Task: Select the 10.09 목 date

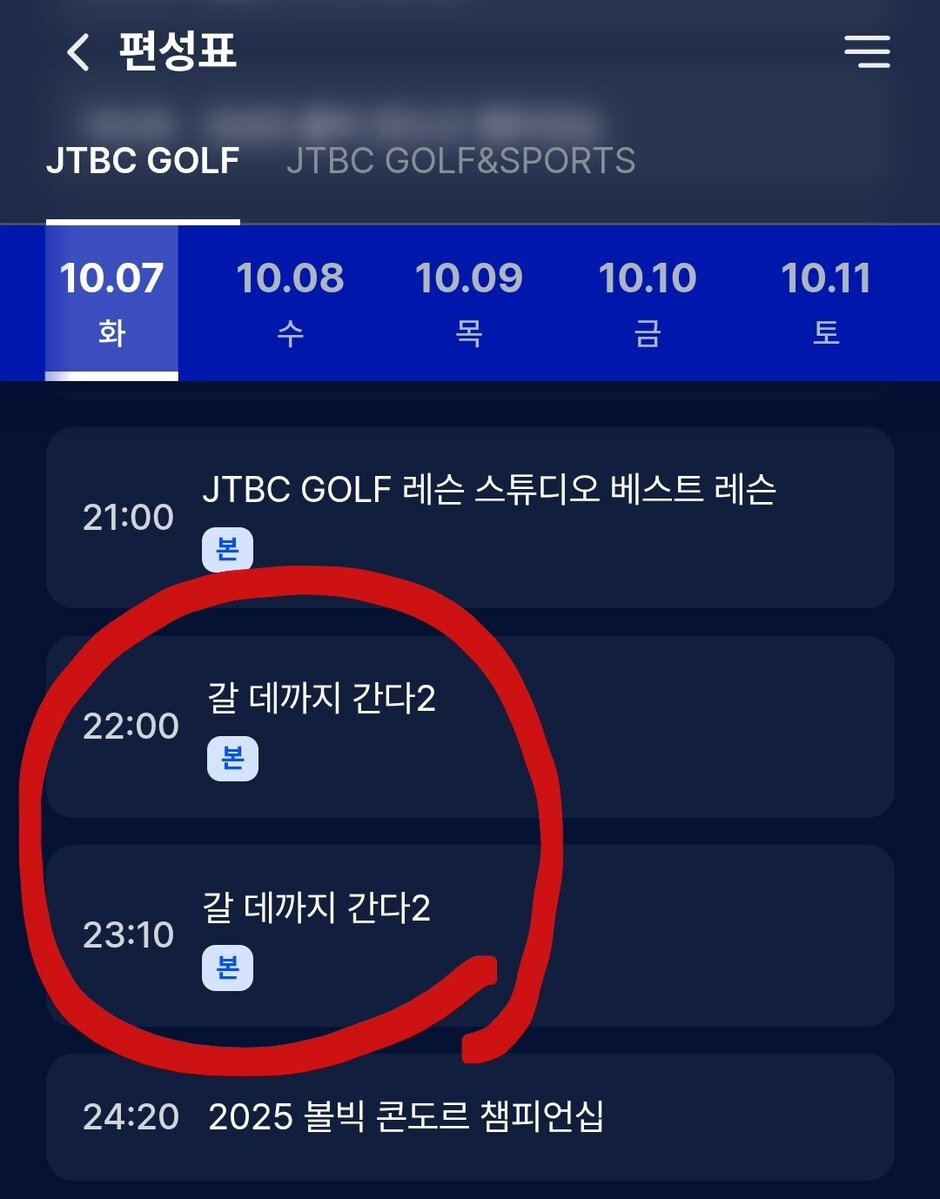Action: pyautogui.click(x=469, y=302)
